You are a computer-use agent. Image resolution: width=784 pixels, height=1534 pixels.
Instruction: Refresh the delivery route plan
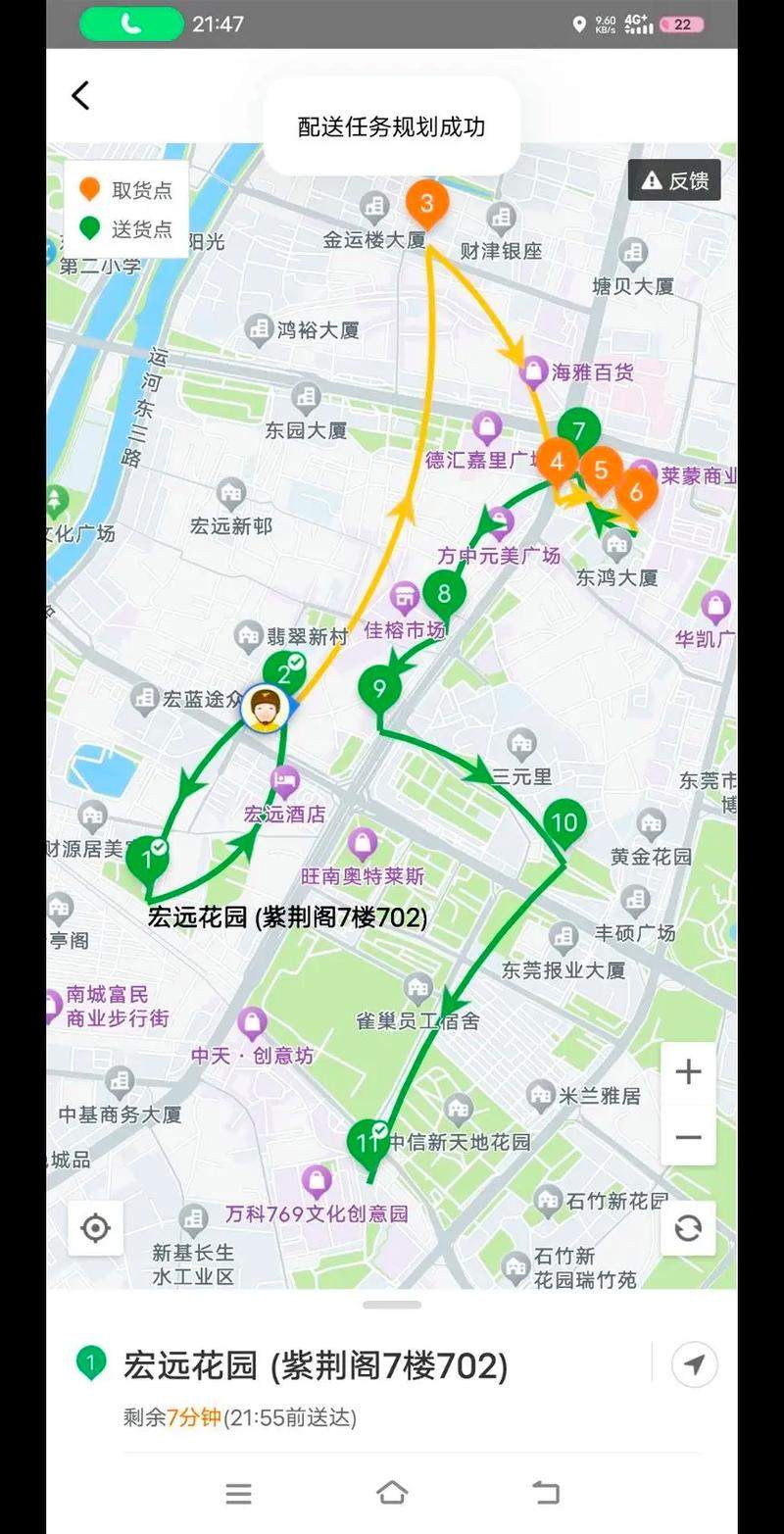688,1227
